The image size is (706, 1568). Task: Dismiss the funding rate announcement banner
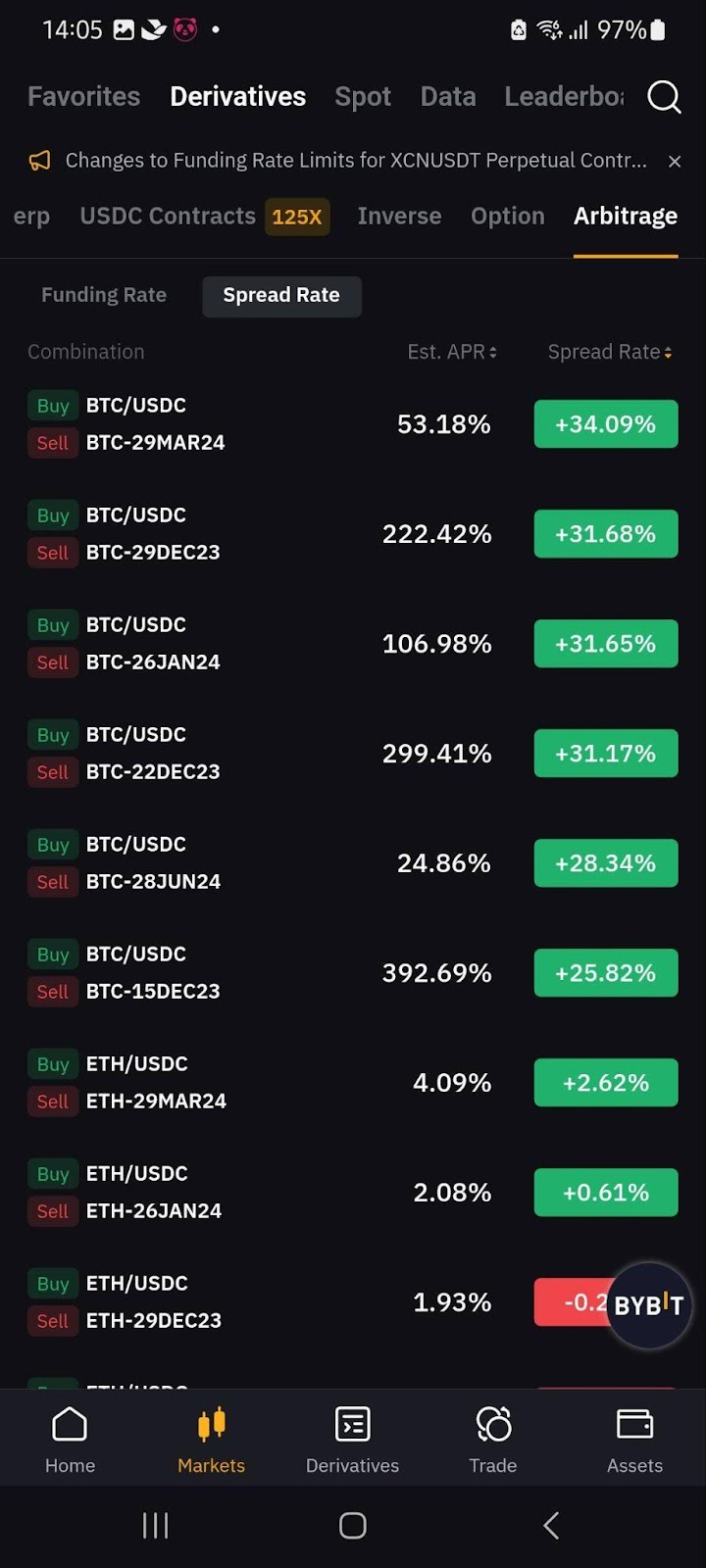(675, 162)
